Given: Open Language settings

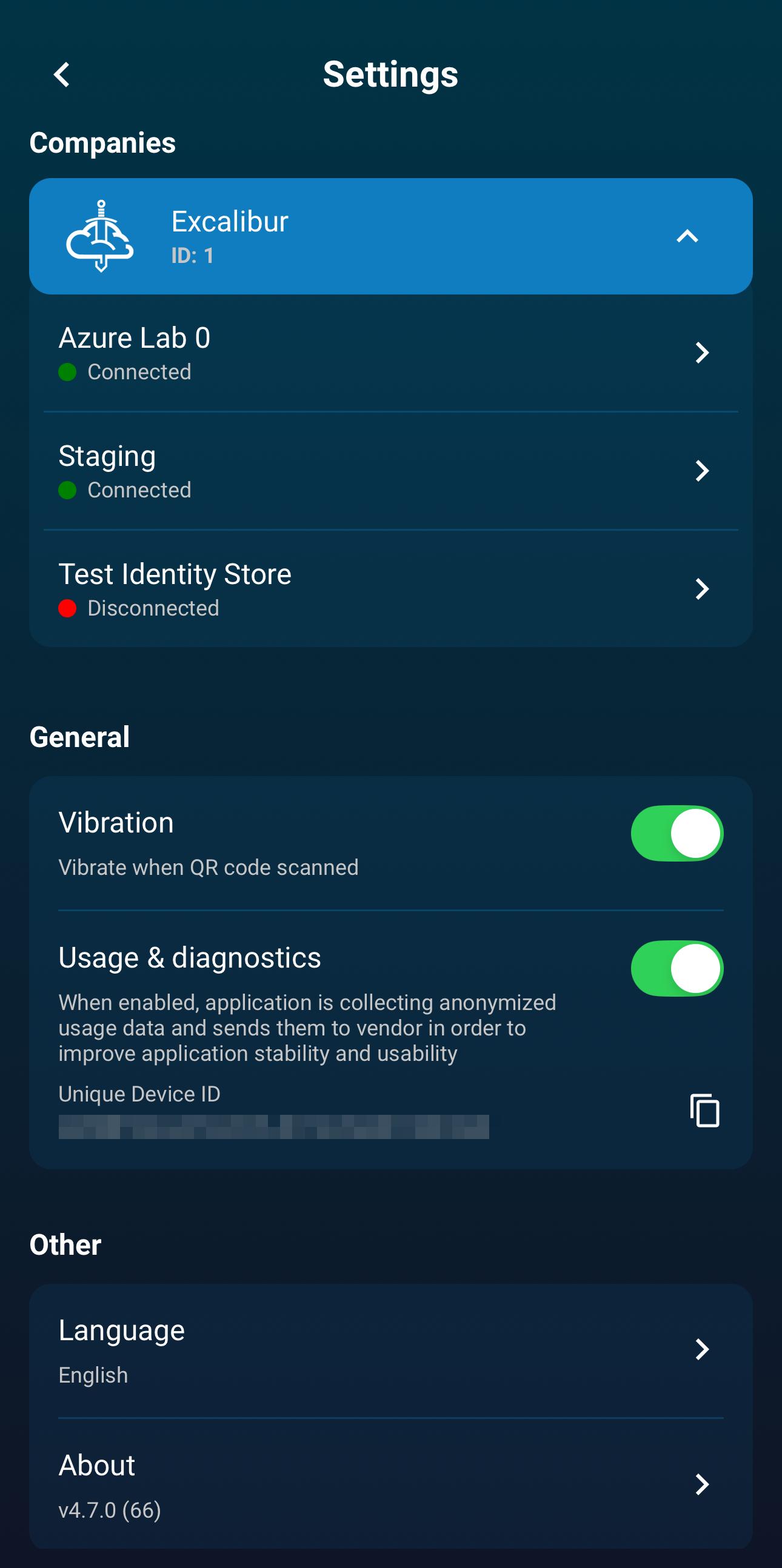Looking at the screenshot, I should pos(390,1350).
